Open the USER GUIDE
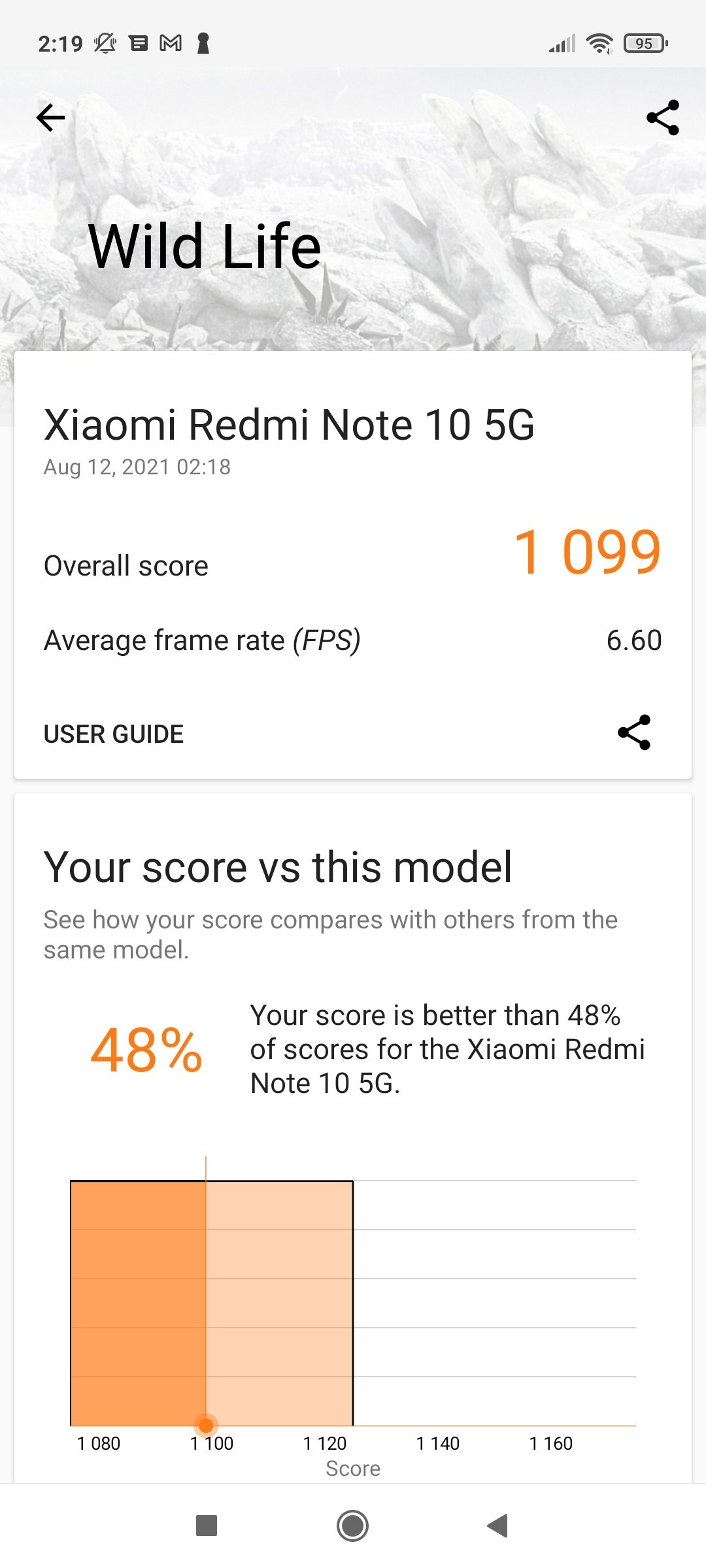This screenshot has height=1568, width=706. 114,734
